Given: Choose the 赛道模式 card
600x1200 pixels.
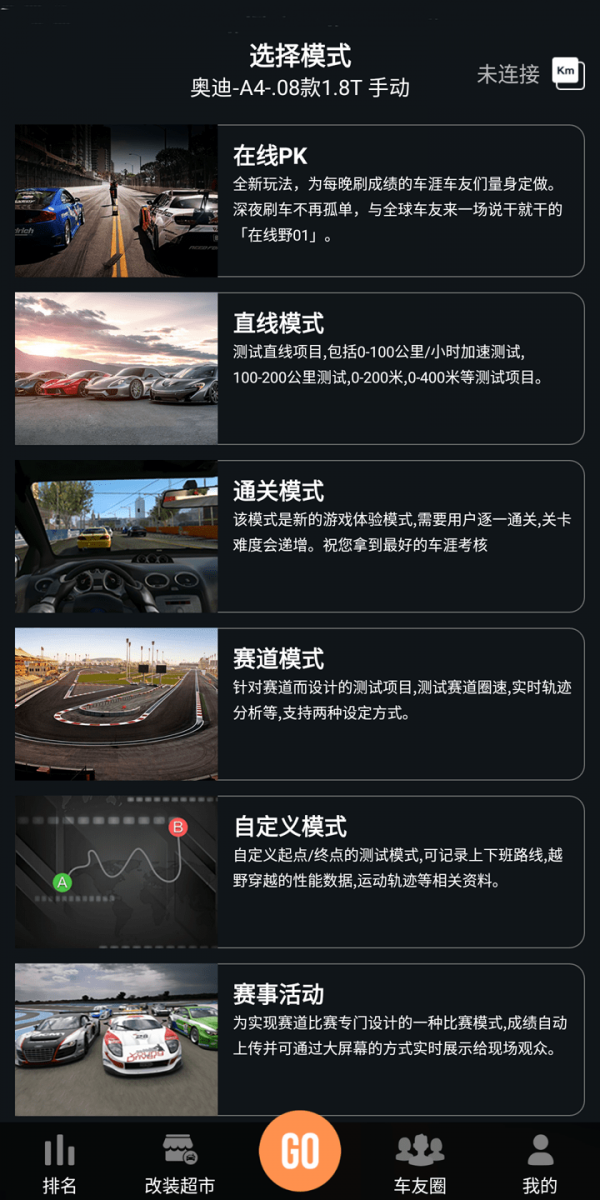Looking at the screenshot, I should [x=300, y=704].
